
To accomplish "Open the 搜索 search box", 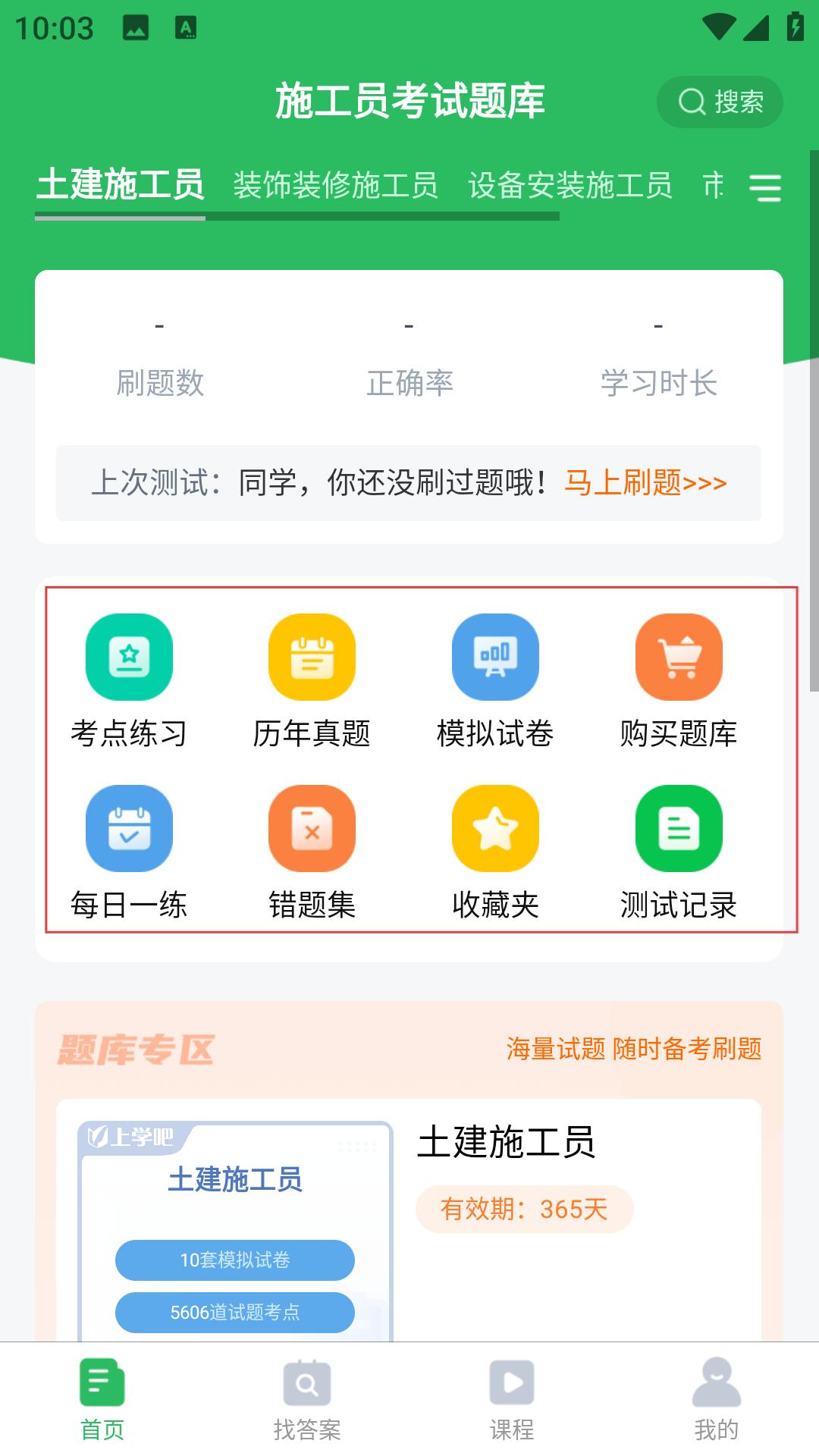I will point(719,102).
